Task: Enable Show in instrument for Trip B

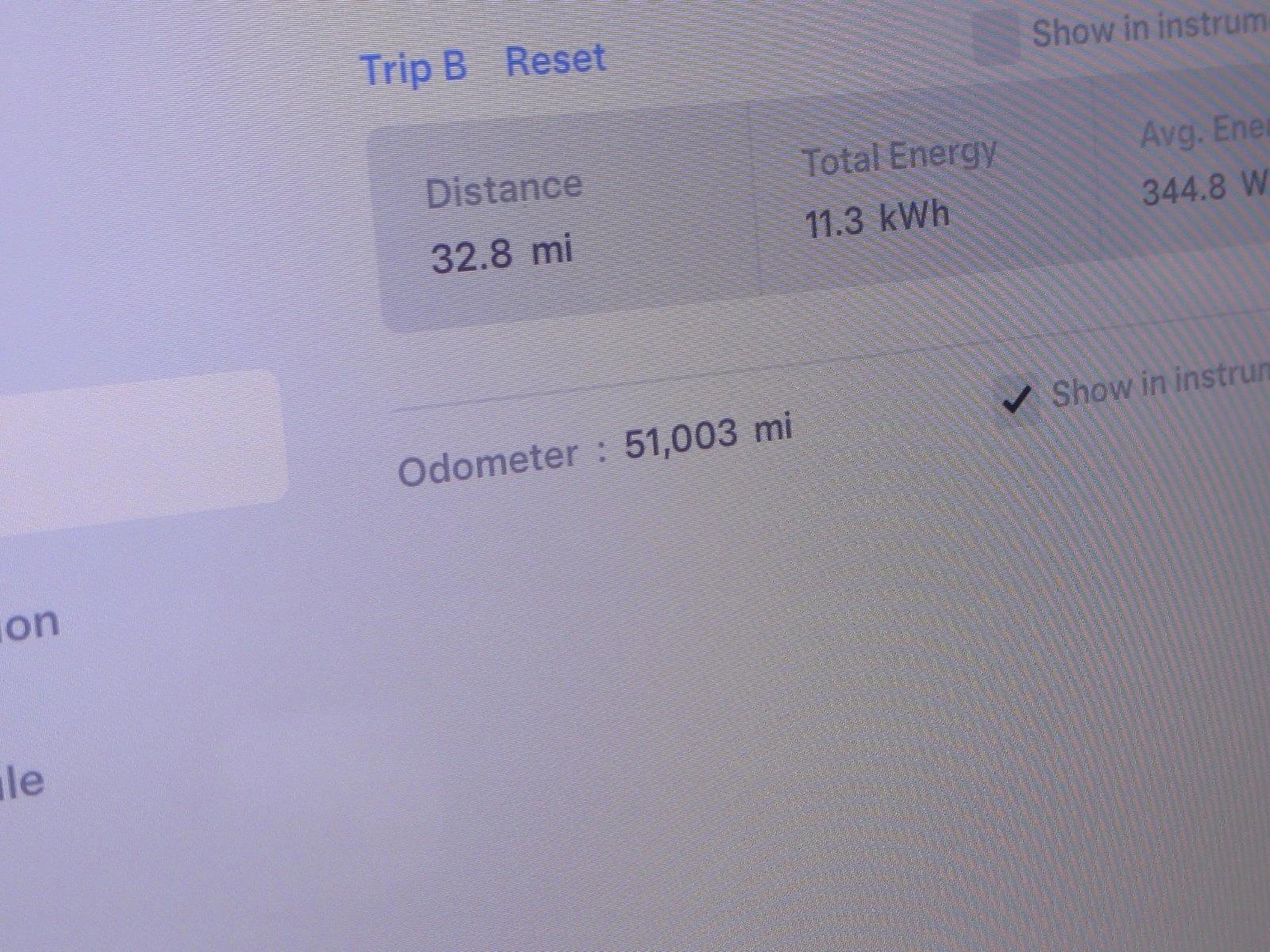Action: [x=997, y=40]
